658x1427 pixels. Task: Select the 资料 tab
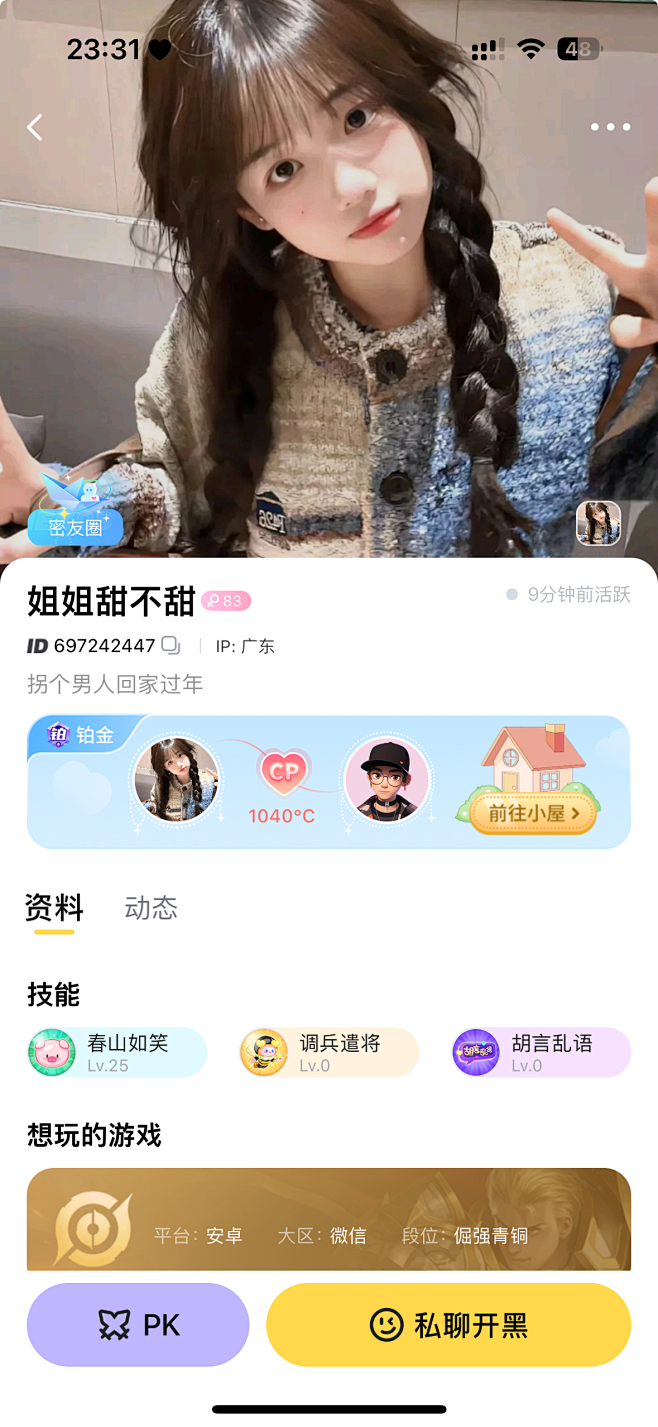pos(54,908)
